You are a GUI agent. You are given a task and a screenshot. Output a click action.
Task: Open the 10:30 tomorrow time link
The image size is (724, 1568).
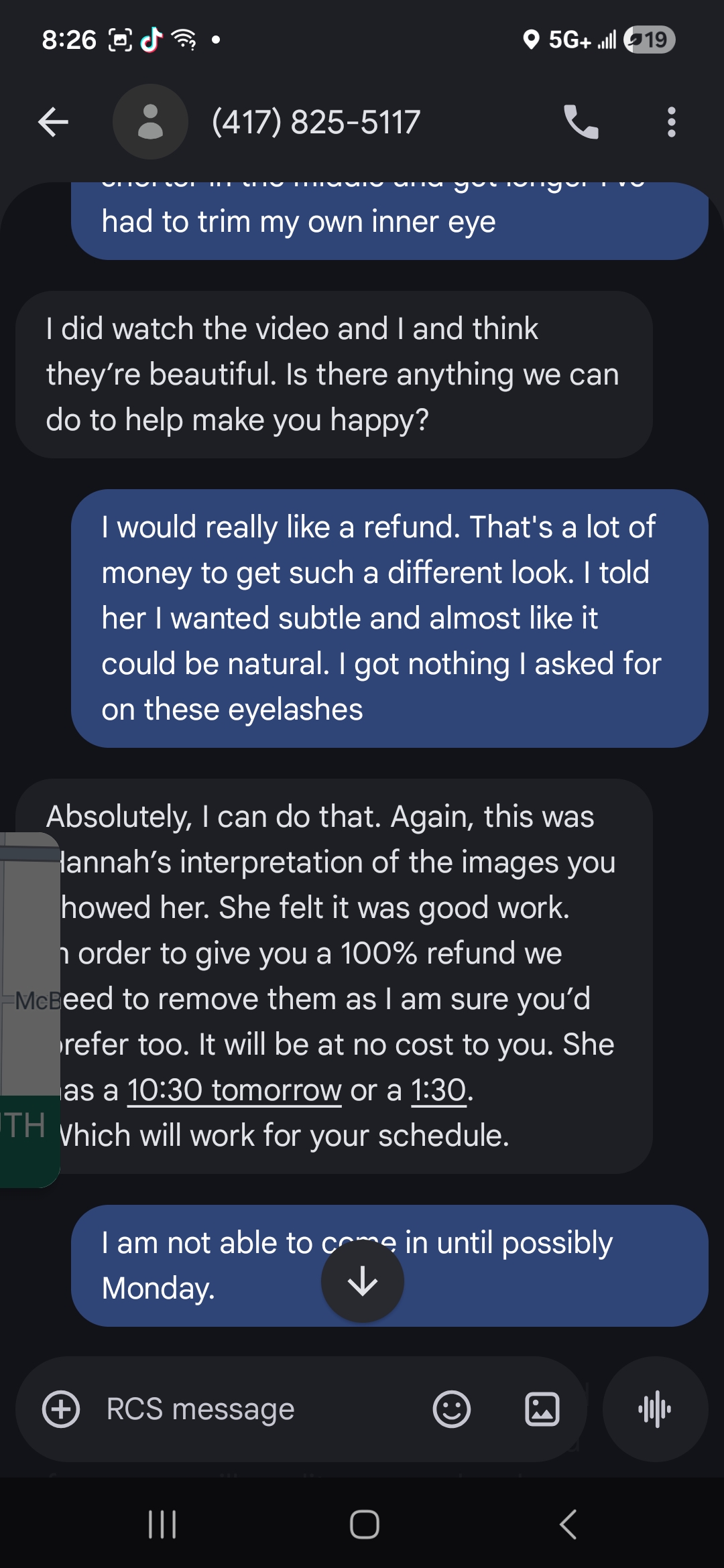pos(234,1090)
